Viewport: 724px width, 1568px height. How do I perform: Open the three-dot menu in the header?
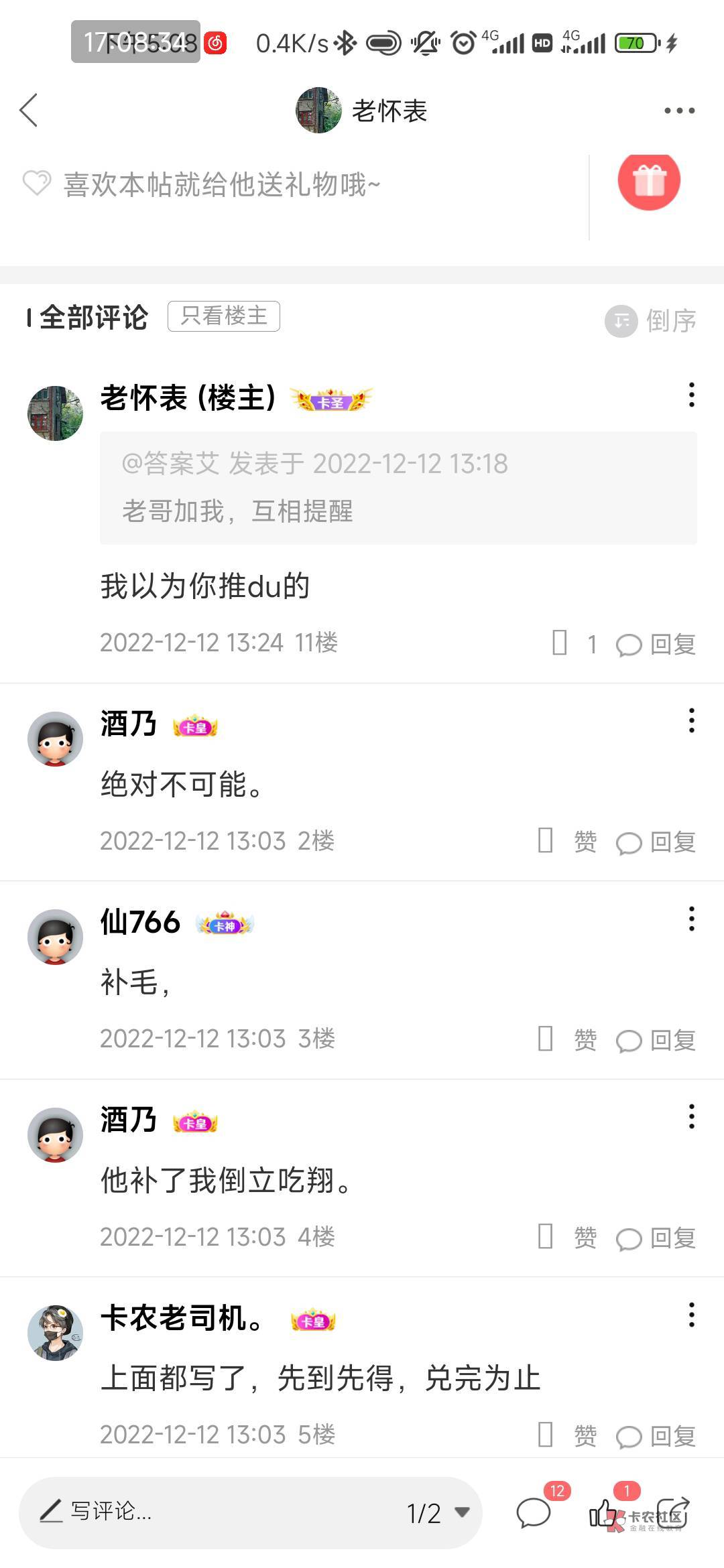(679, 111)
